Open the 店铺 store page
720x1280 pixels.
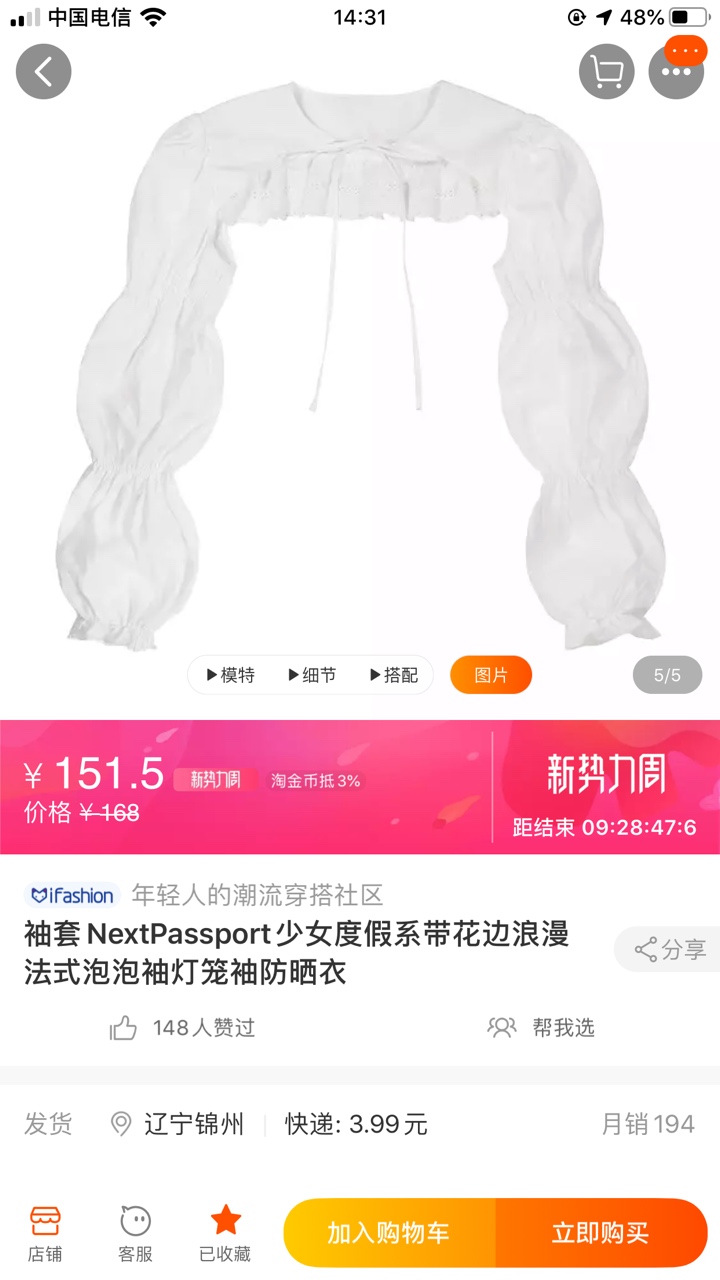pos(45,1233)
